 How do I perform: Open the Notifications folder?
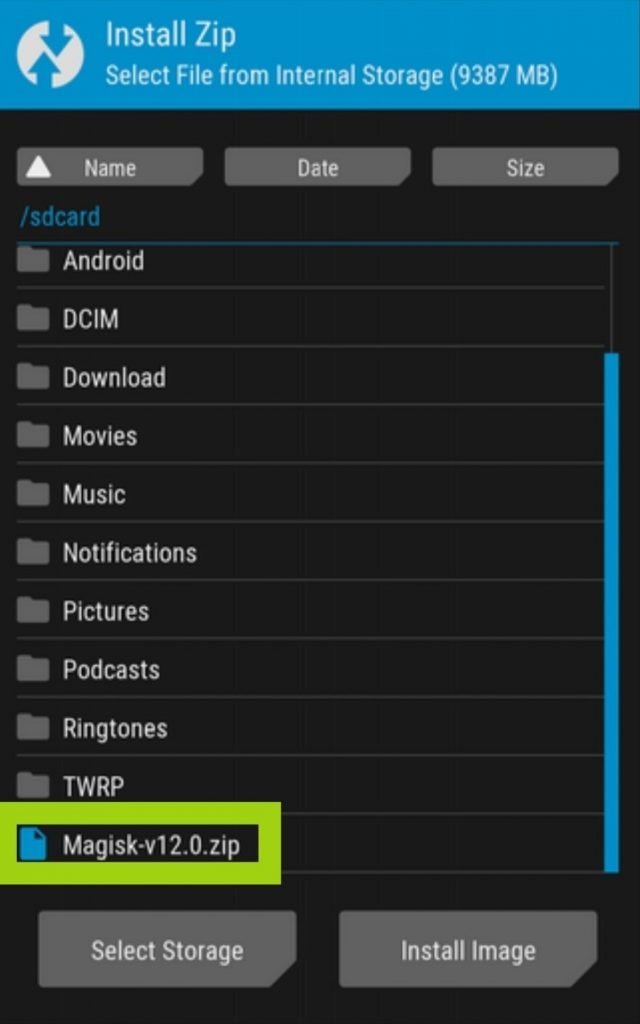click(x=310, y=552)
